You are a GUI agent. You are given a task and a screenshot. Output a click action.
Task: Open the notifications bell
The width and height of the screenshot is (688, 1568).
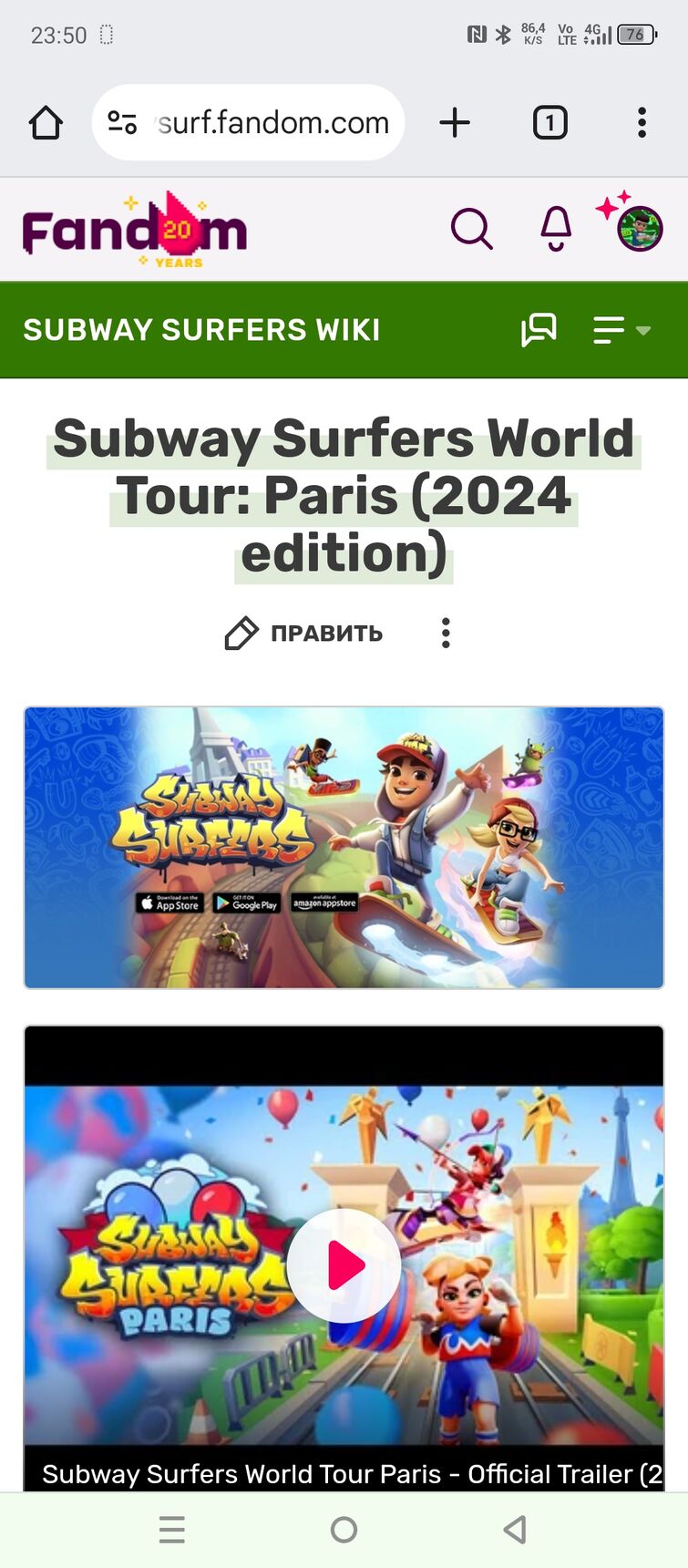point(556,229)
